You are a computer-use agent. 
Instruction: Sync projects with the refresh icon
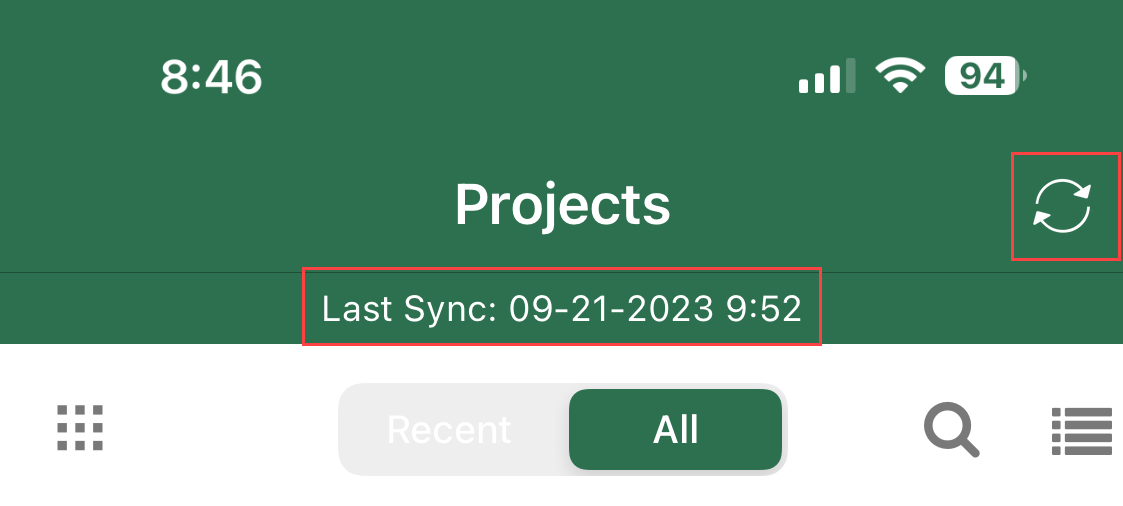click(x=1062, y=206)
